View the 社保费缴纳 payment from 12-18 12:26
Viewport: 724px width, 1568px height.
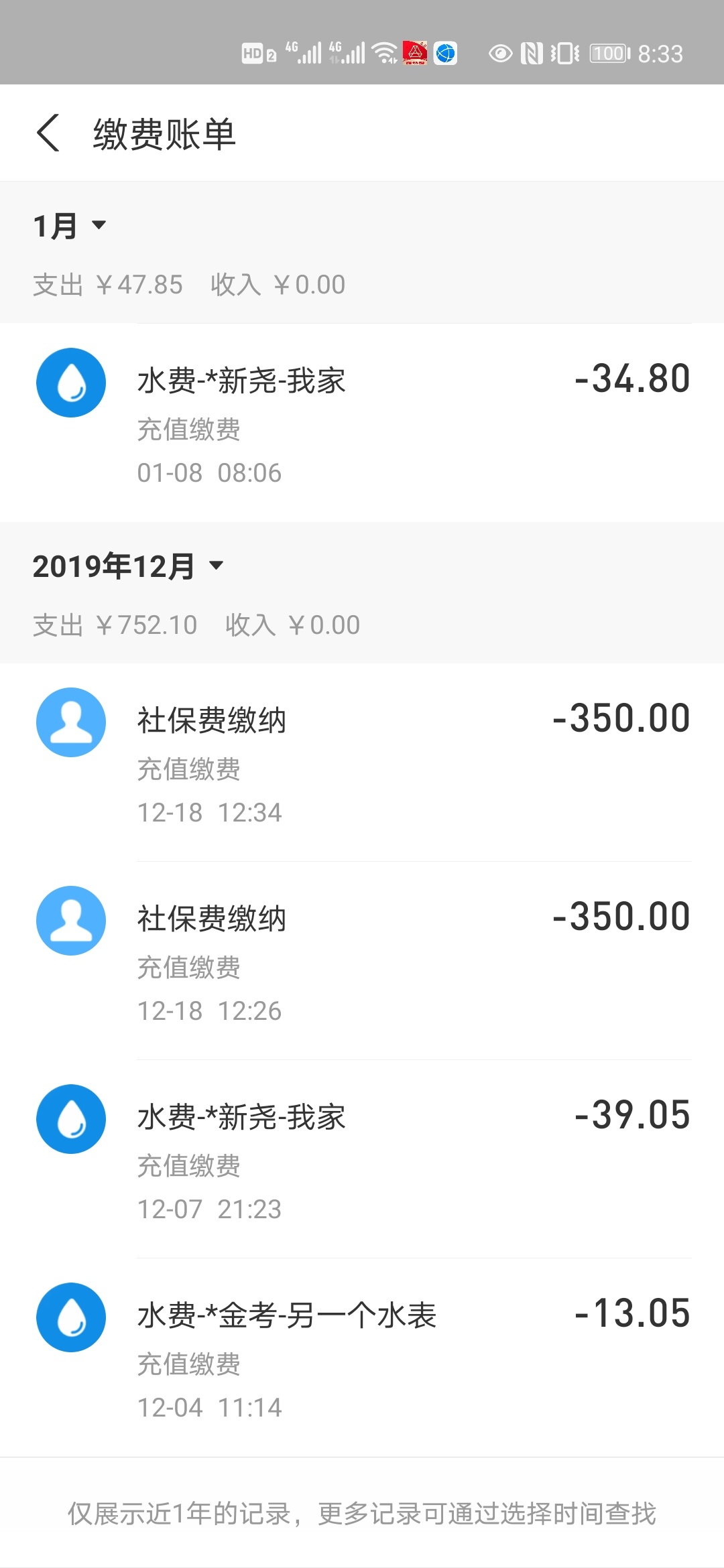click(x=362, y=961)
